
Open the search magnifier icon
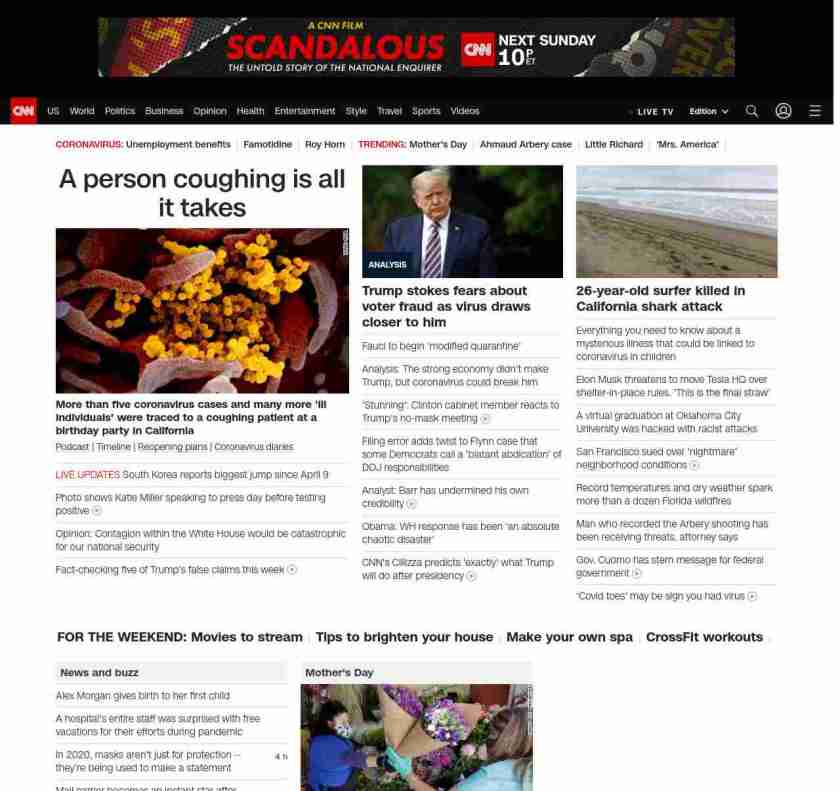(752, 111)
